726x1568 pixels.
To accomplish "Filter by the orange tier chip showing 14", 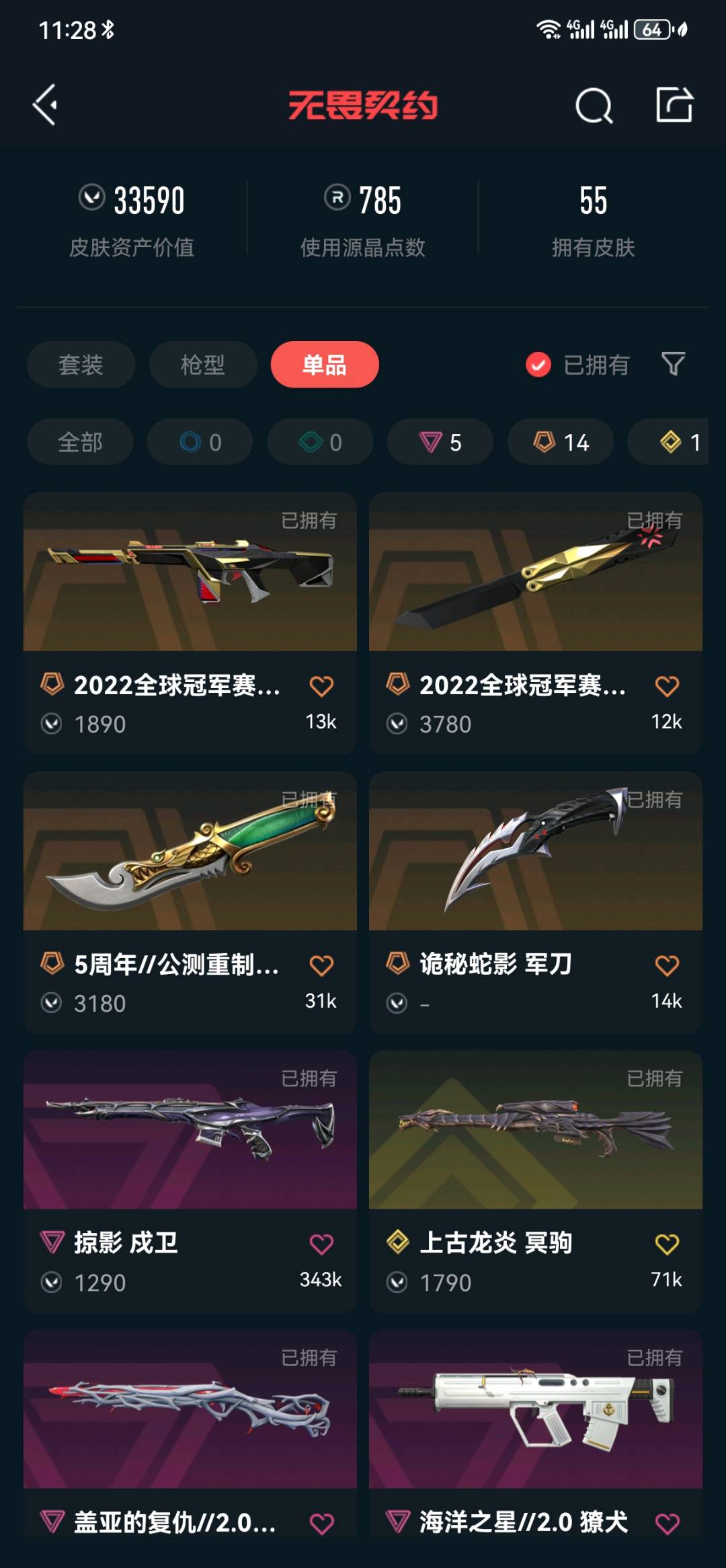I will point(561,442).
